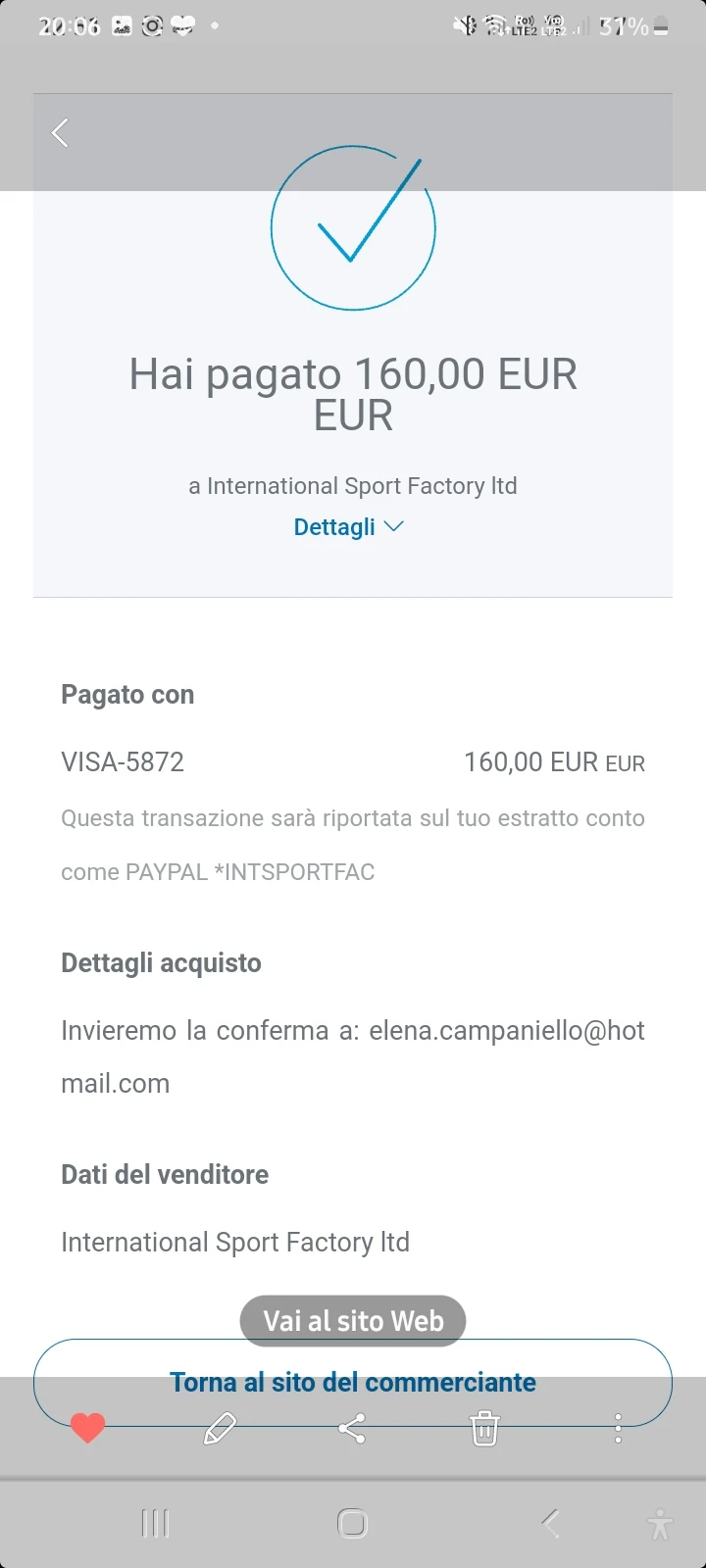Tap the 31% battery indicator
Screen dimensions: 706x1568
(x=625, y=26)
